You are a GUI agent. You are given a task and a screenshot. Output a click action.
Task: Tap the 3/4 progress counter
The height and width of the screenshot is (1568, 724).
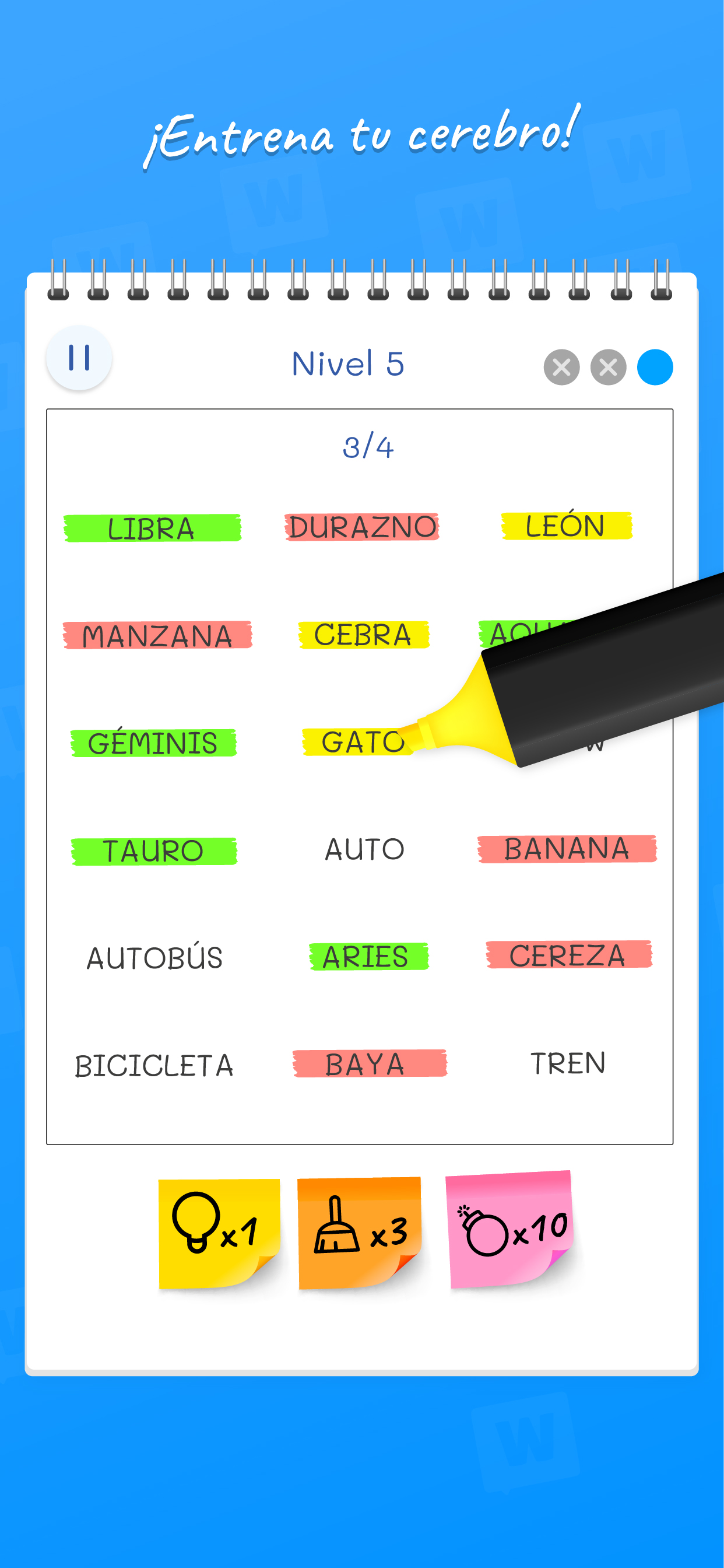[x=367, y=449]
